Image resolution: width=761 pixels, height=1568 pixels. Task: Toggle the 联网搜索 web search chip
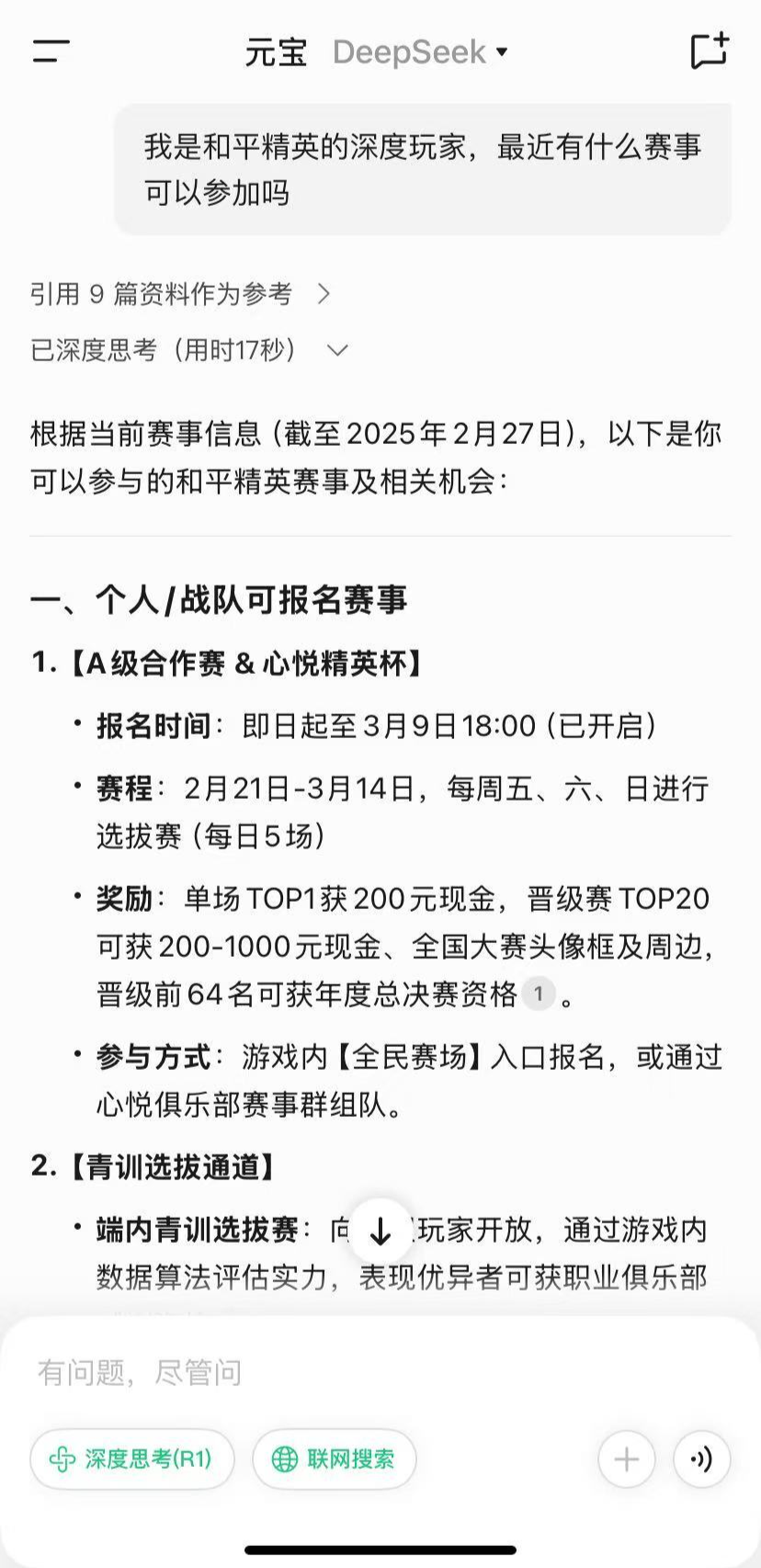click(335, 1459)
